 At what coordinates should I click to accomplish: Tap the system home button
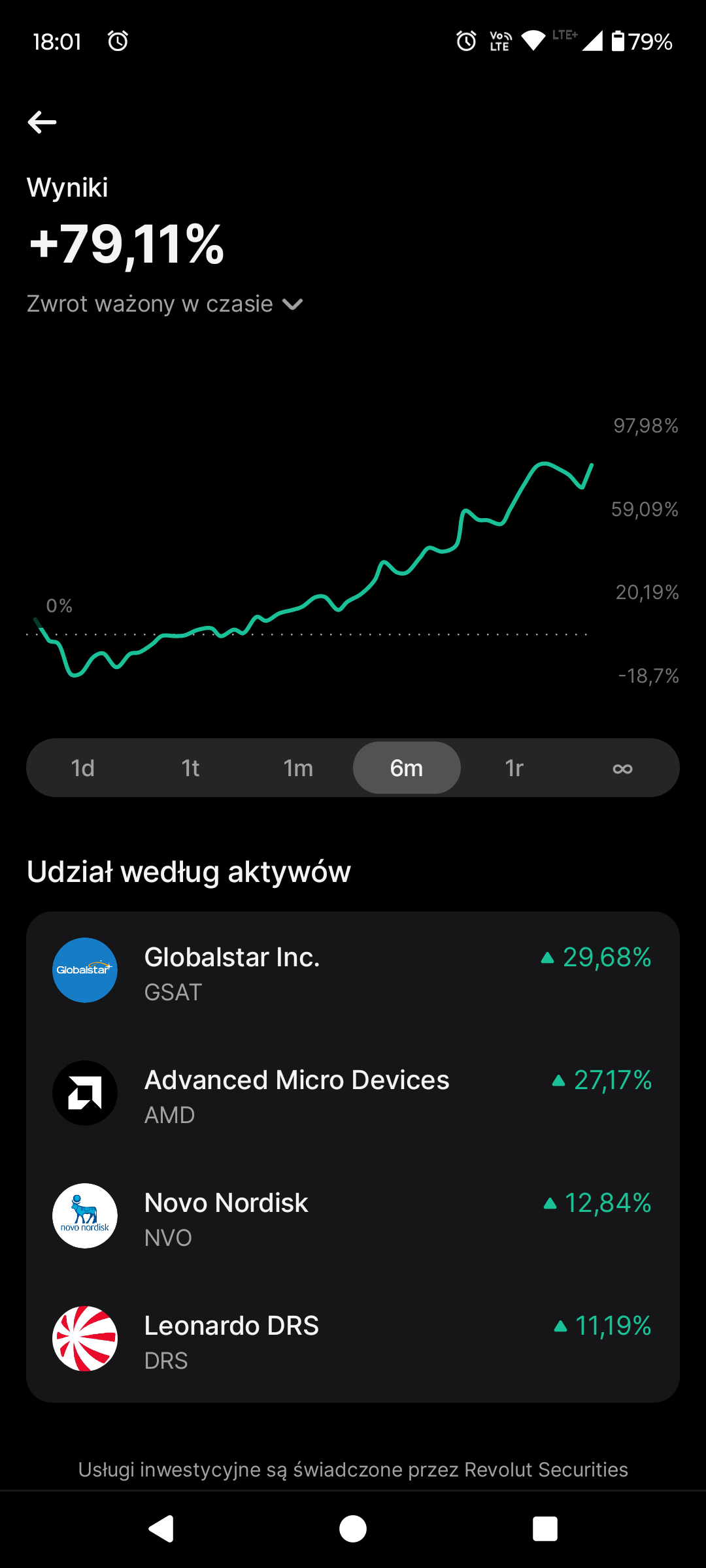353,1529
